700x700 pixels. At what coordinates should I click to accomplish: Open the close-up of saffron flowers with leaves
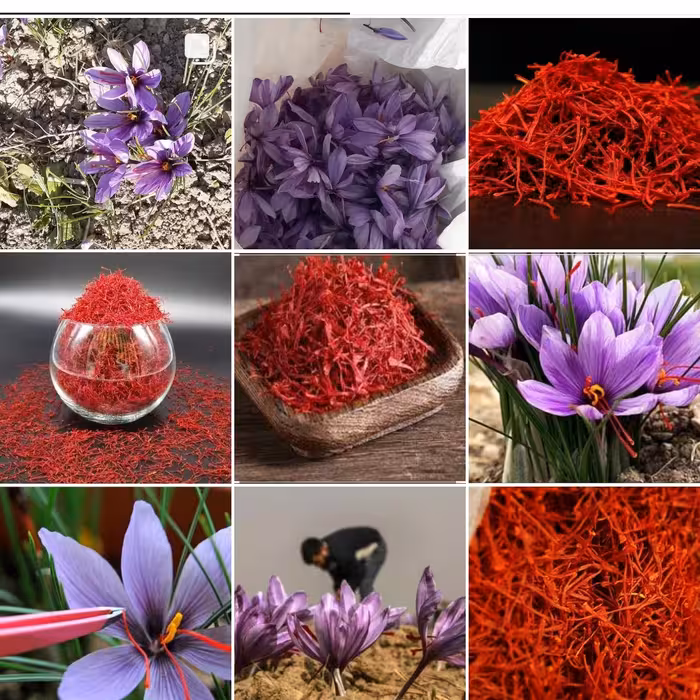[x=584, y=367]
